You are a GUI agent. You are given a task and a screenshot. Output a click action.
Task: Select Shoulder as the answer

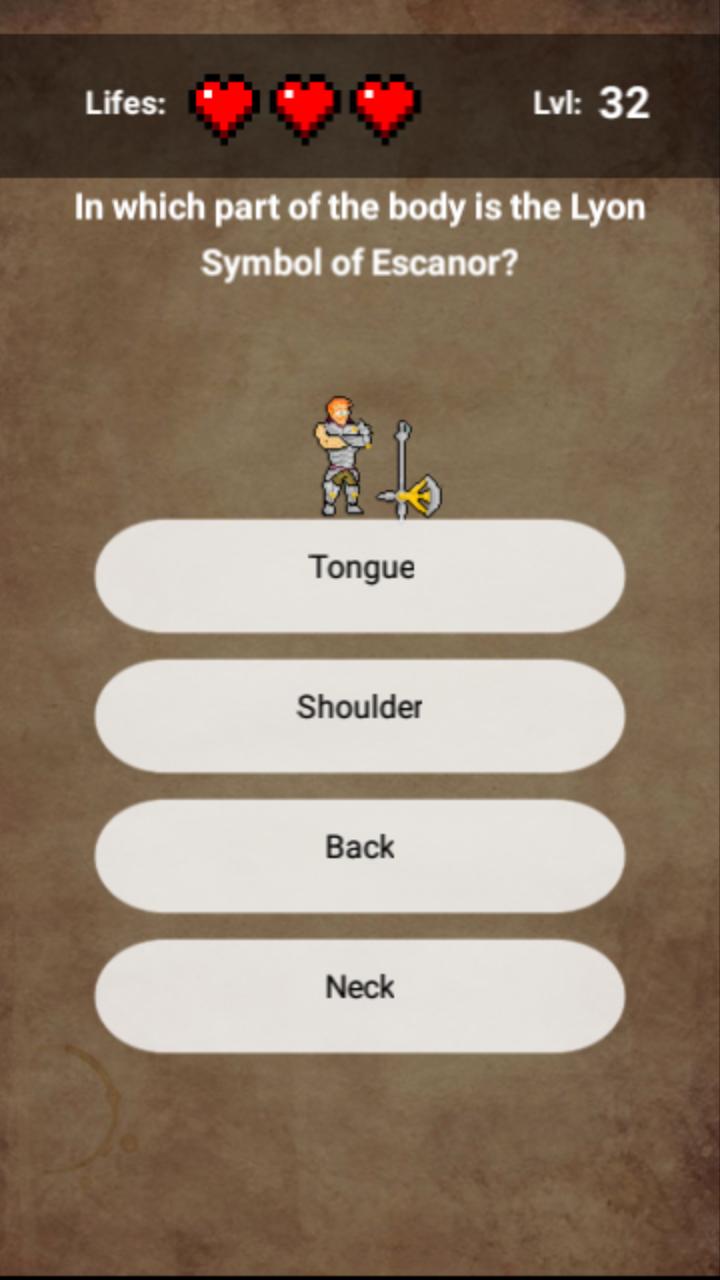click(360, 715)
